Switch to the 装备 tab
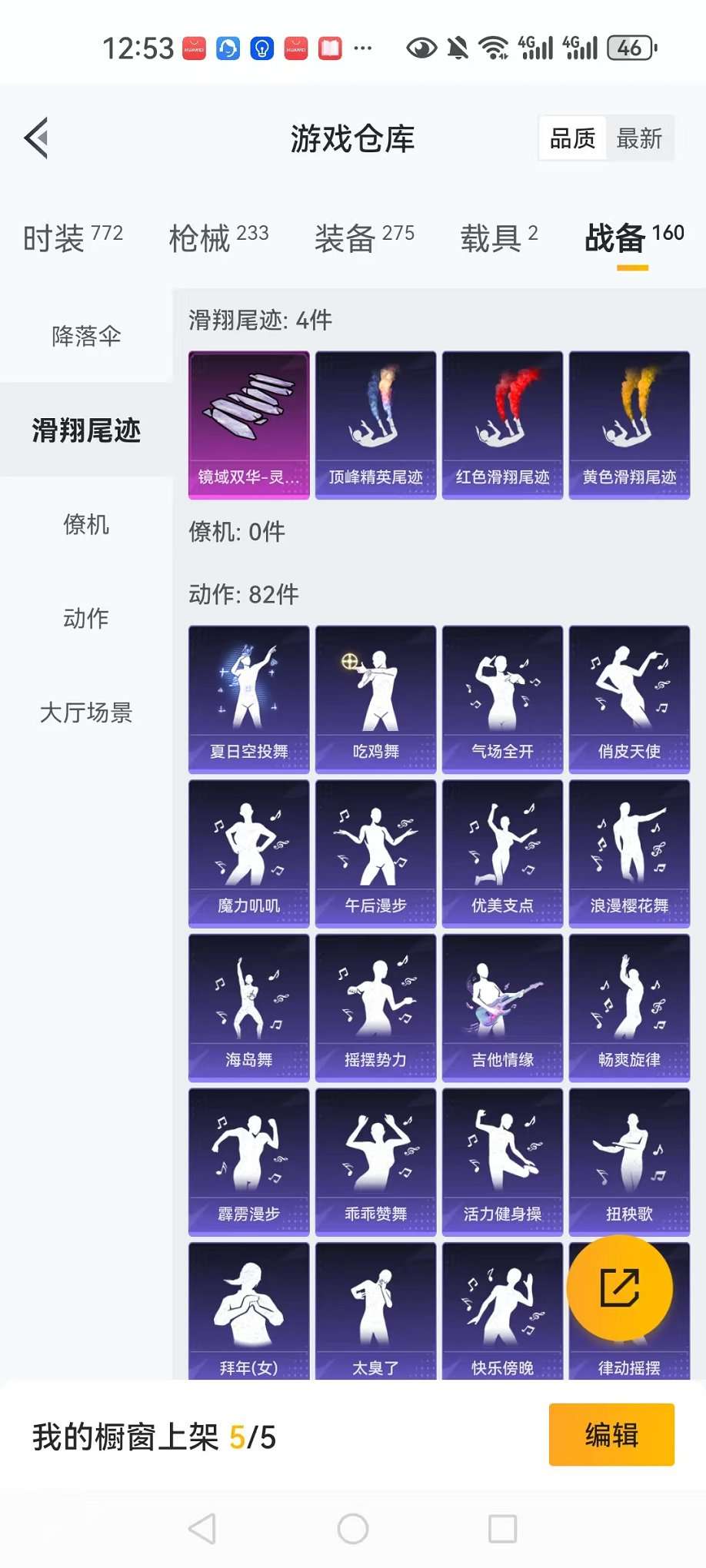 coord(364,238)
